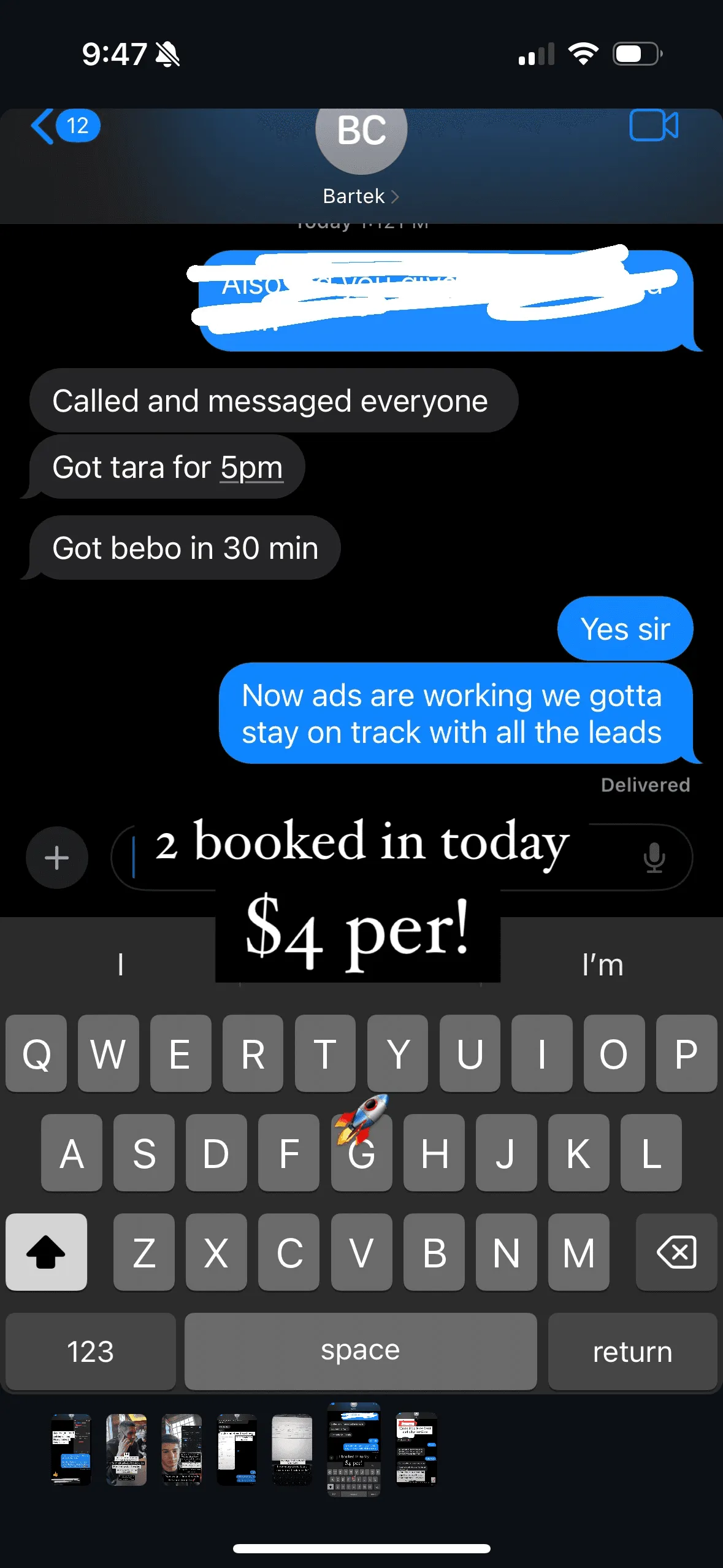Select the laptop keyboard photo thumbnail
The width and height of the screenshot is (723, 1568).
(x=292, y=1449)
